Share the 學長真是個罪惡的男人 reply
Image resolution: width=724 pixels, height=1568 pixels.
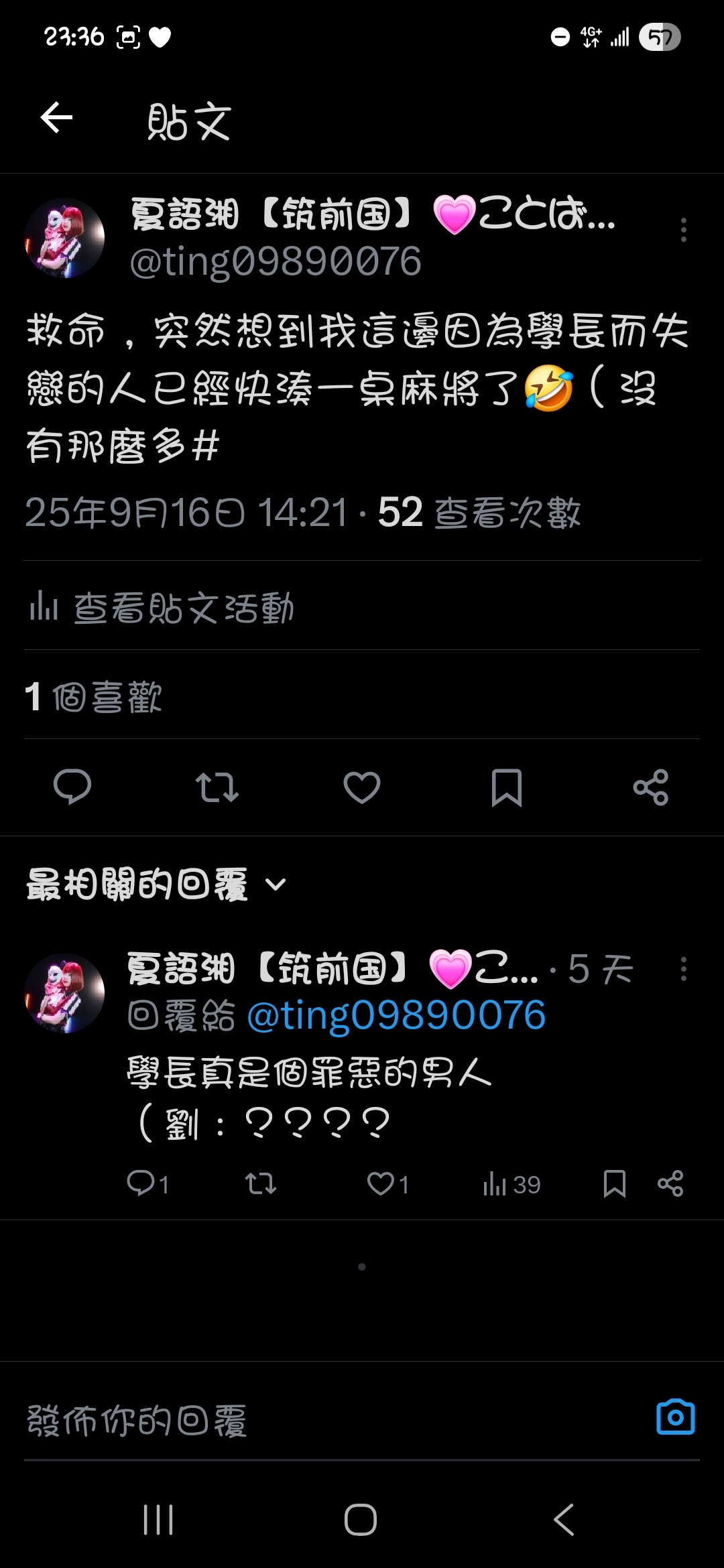(x=670, y=1183)
